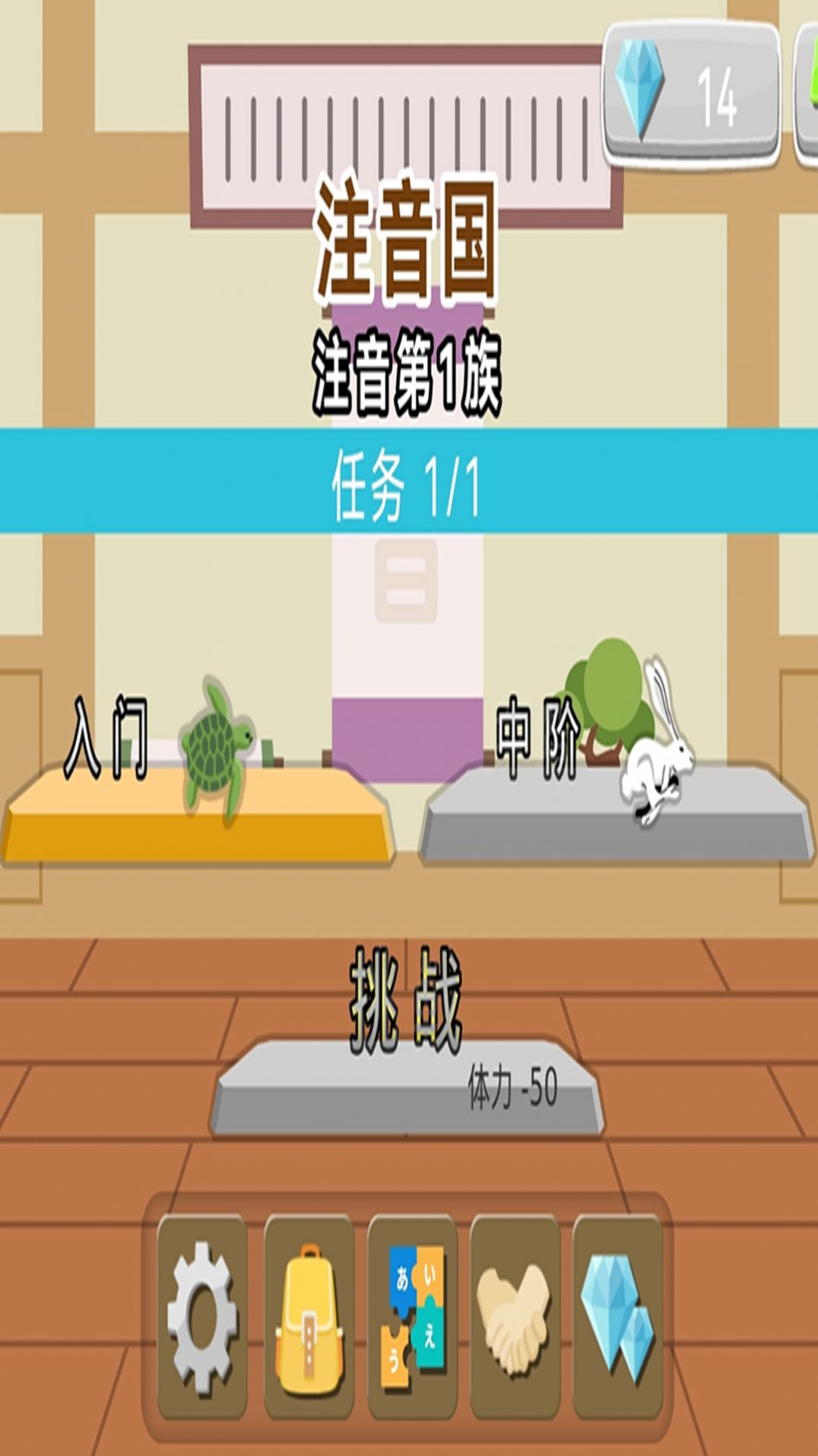Open the handshake friends icon
818x1456 pixels.
515,1316
